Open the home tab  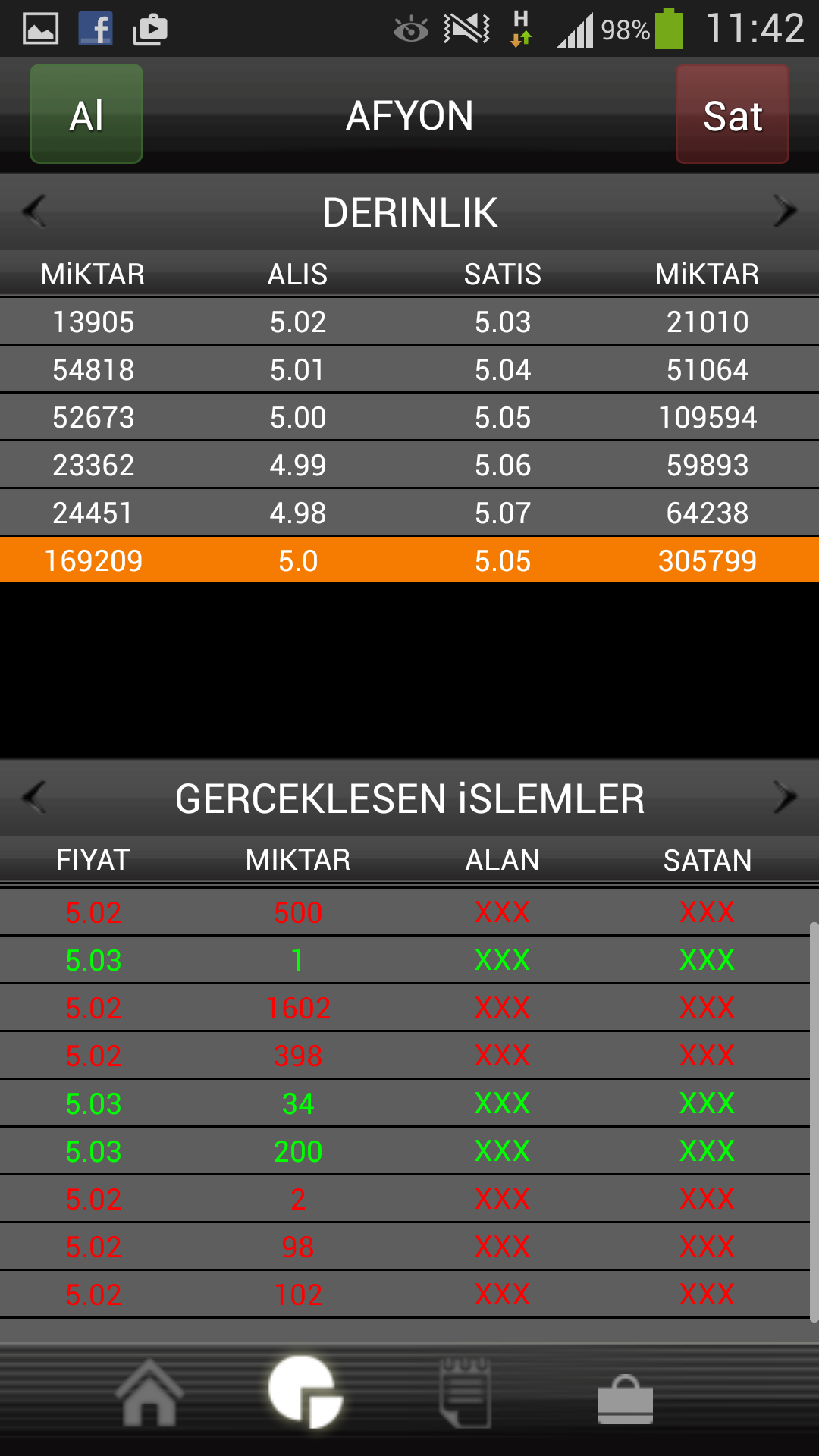pyautogui.click(x=149, y=1394)
